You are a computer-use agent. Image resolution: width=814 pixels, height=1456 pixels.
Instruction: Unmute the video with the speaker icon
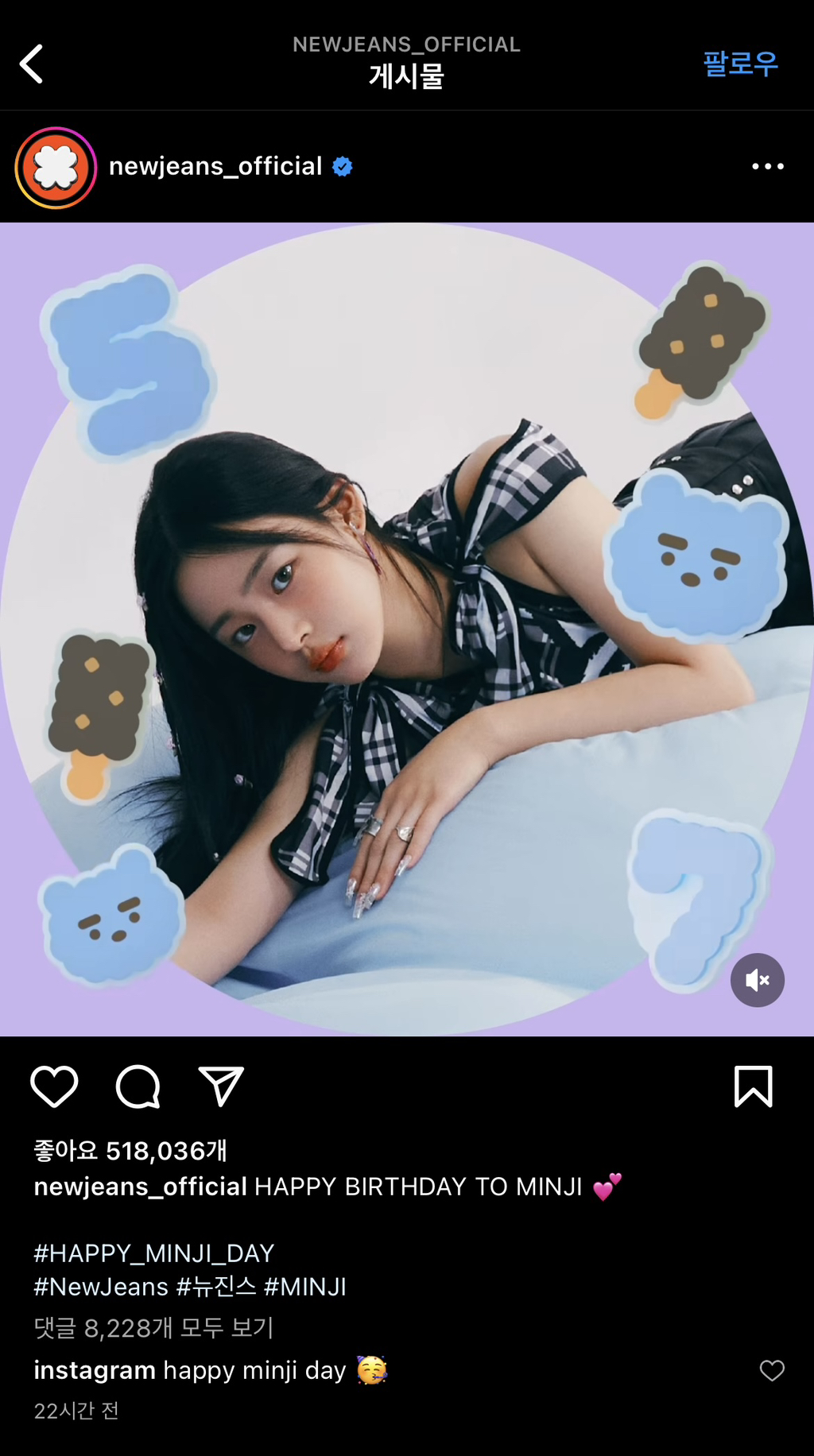point(758,980)
